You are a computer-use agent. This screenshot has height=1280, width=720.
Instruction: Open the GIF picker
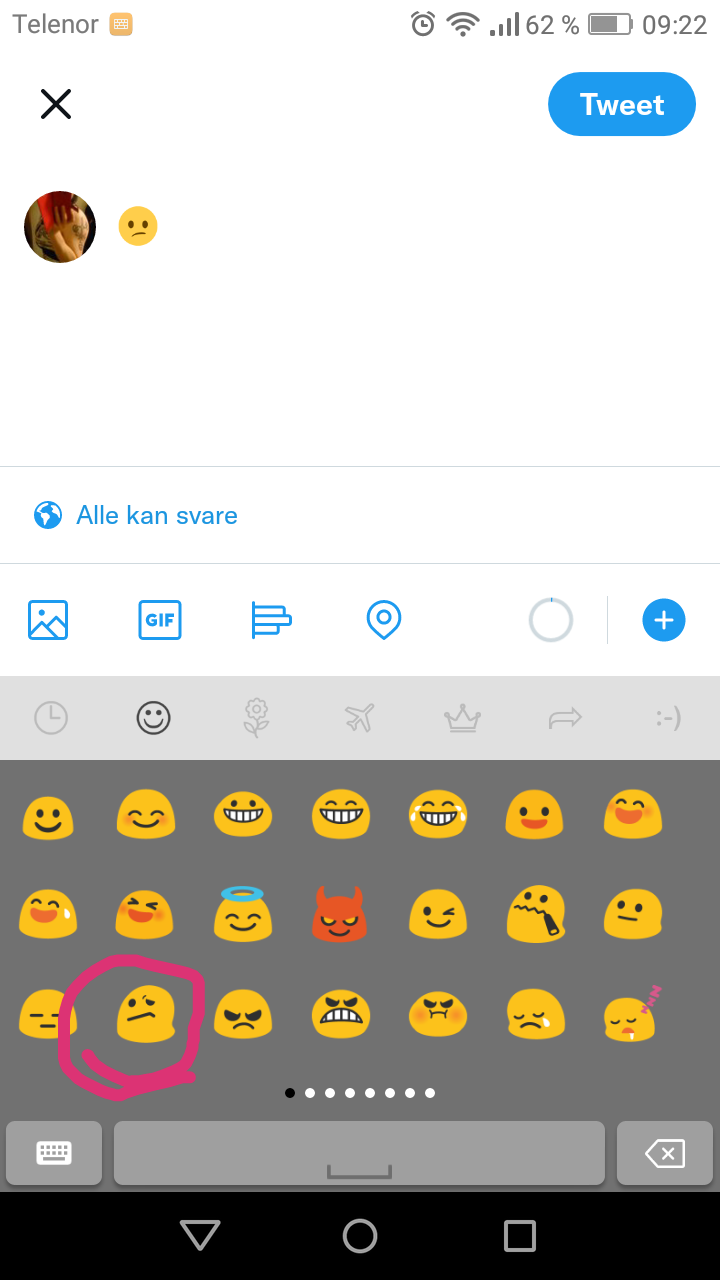(x=160, y=620)
